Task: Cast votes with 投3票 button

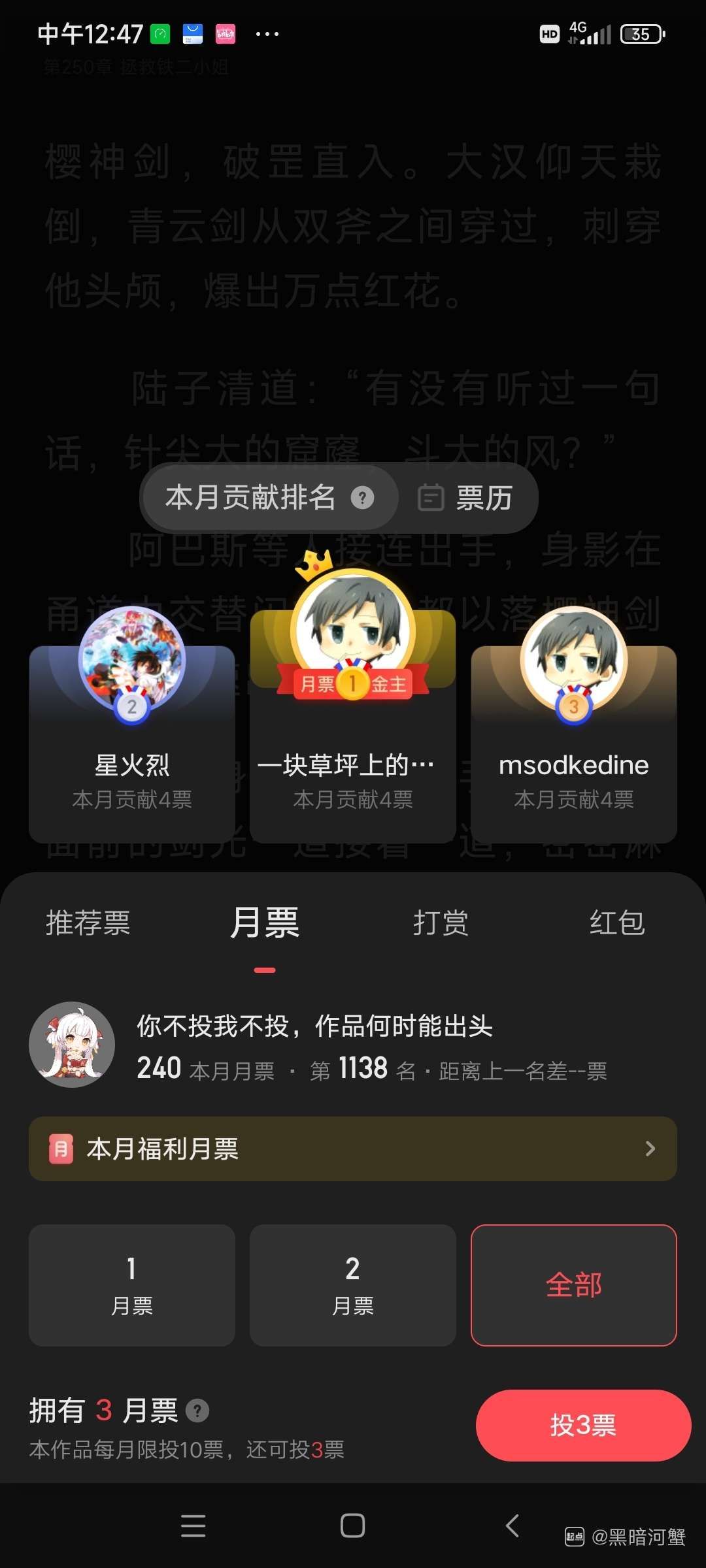Action: 583,1425
